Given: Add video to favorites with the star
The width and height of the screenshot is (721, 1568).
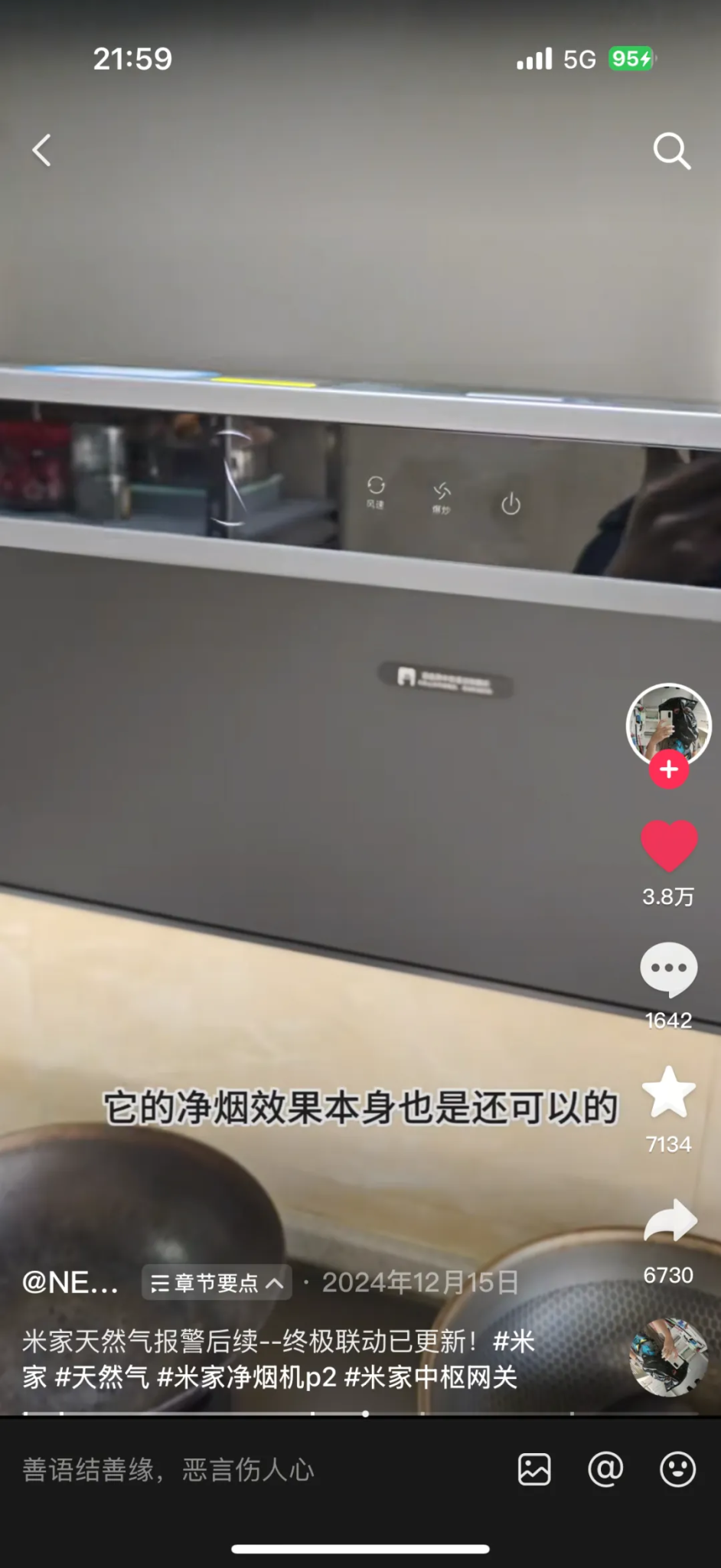Looking at the screenshot, I should [x=669, y=1093].
